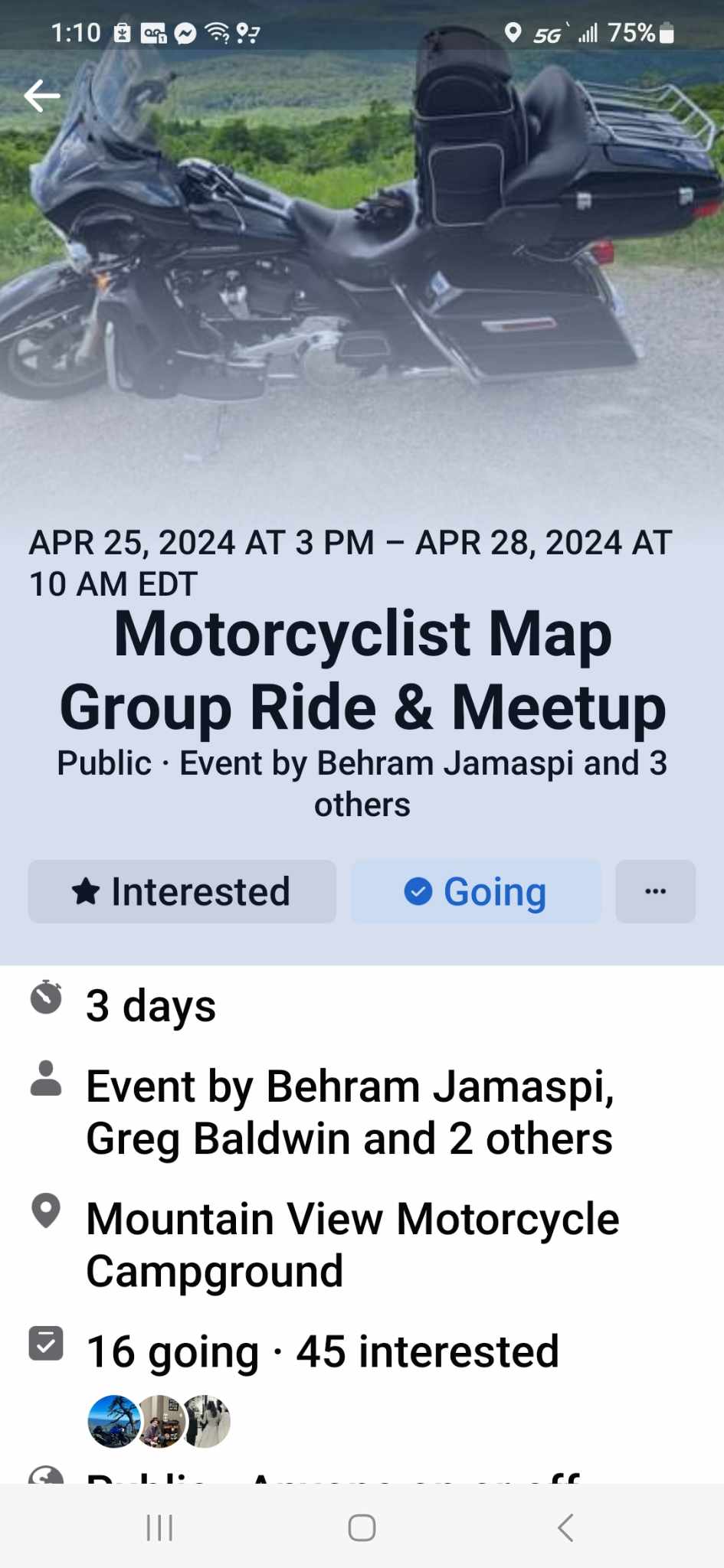Image resolution: width=724 pixels, height=1568 pixels.
Task: Open recent apps from the navigation bar
Action: point(159,1527)
